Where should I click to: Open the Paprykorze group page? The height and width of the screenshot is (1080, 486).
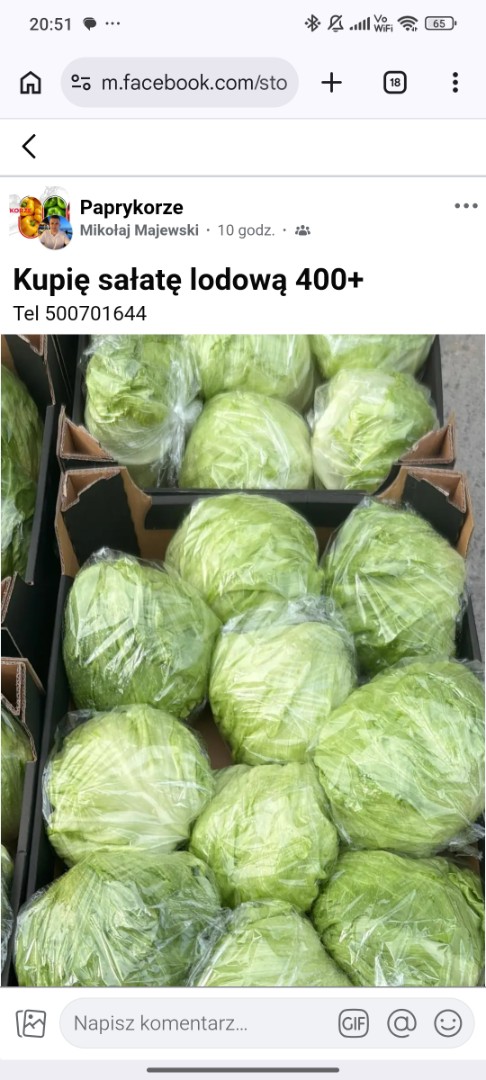pyautogui.click(x=131, y=207)
